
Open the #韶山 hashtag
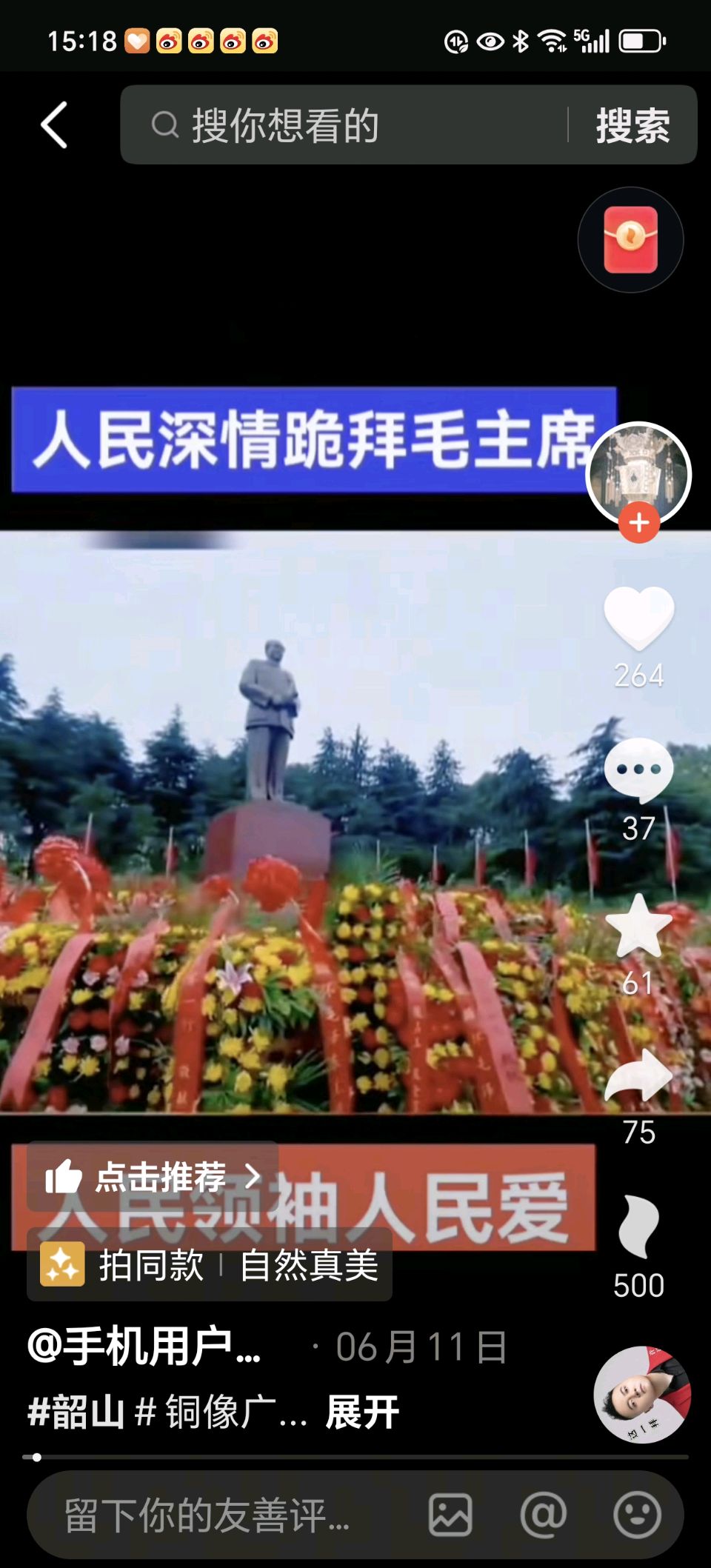(76, 1412)
